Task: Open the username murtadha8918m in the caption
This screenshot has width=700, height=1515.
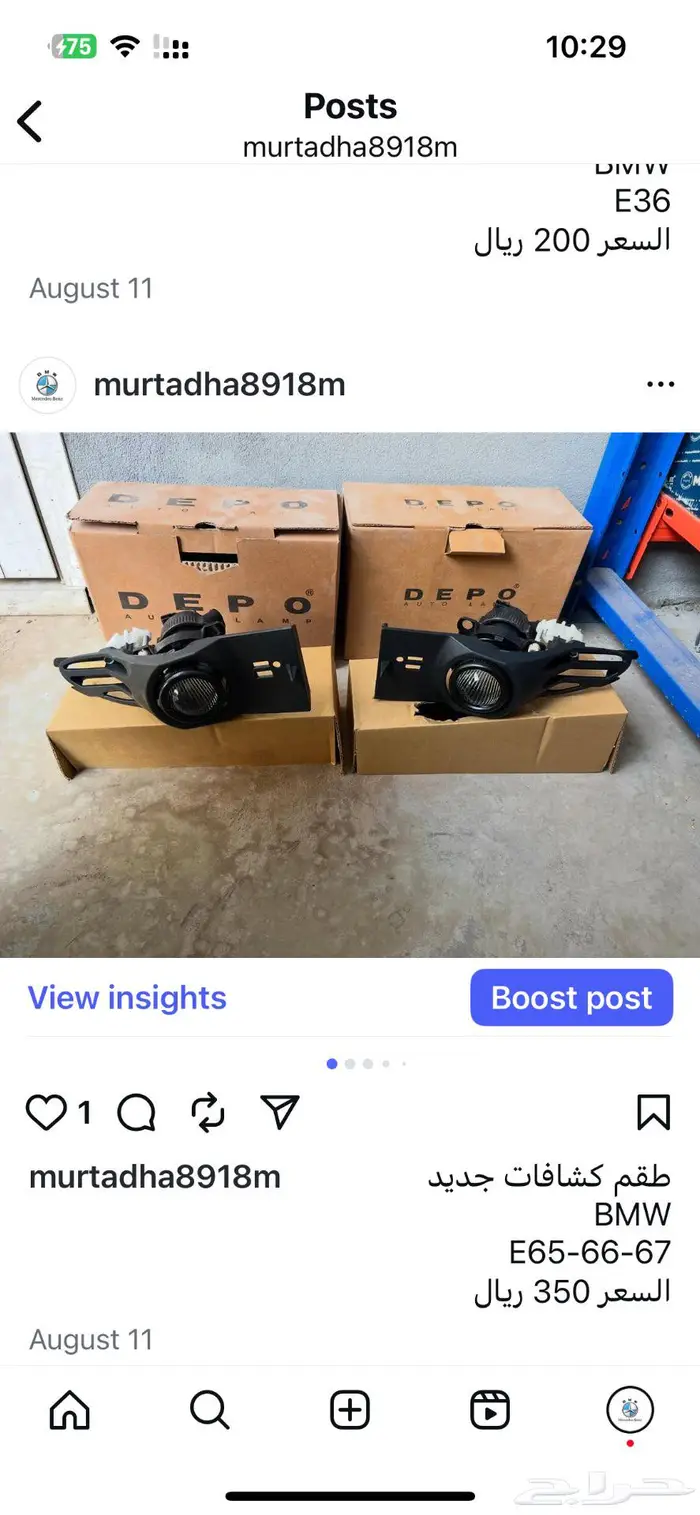Action: (155, 1177)
